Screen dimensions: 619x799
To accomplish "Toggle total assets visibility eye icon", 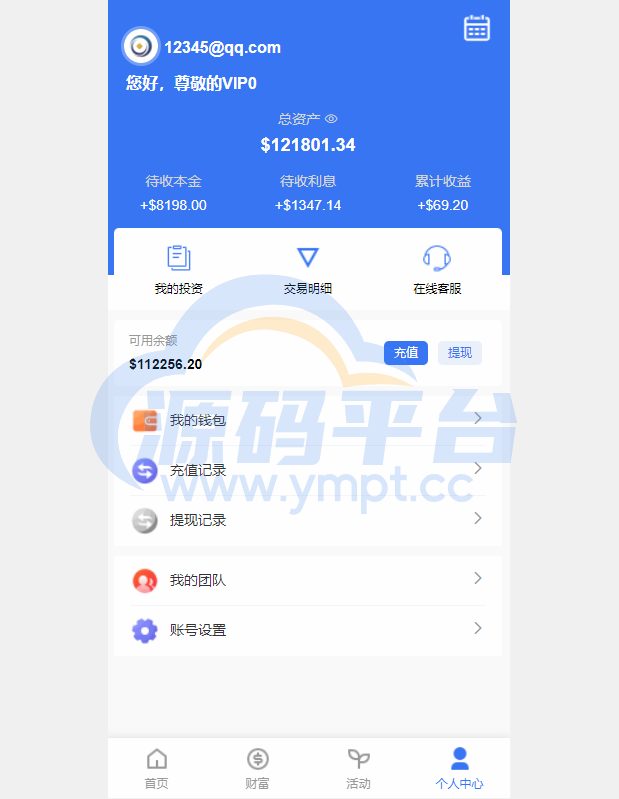I will click(331, 119).
